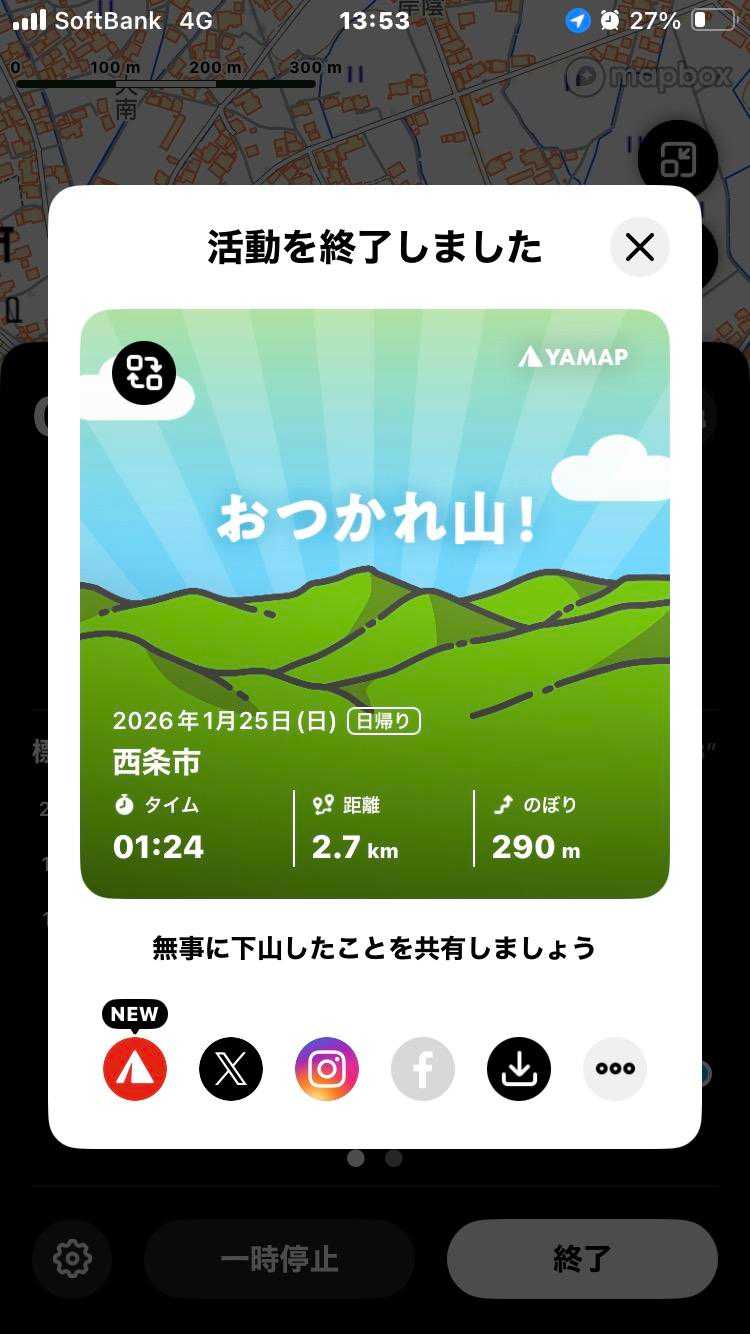Switch the share card design
Screen dimensions: 750x1334
pos(144,373)
